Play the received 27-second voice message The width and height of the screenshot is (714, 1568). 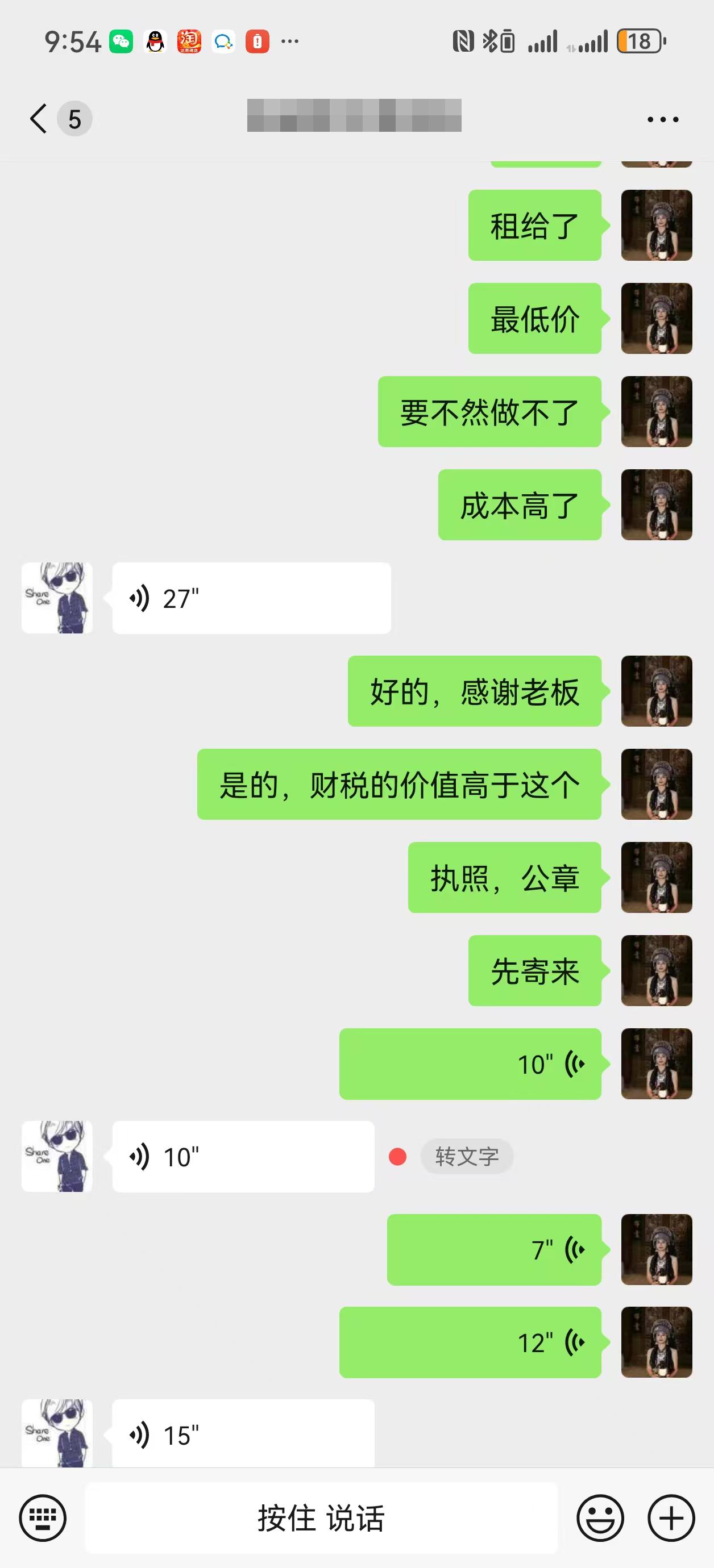click(x=251, y=598)
